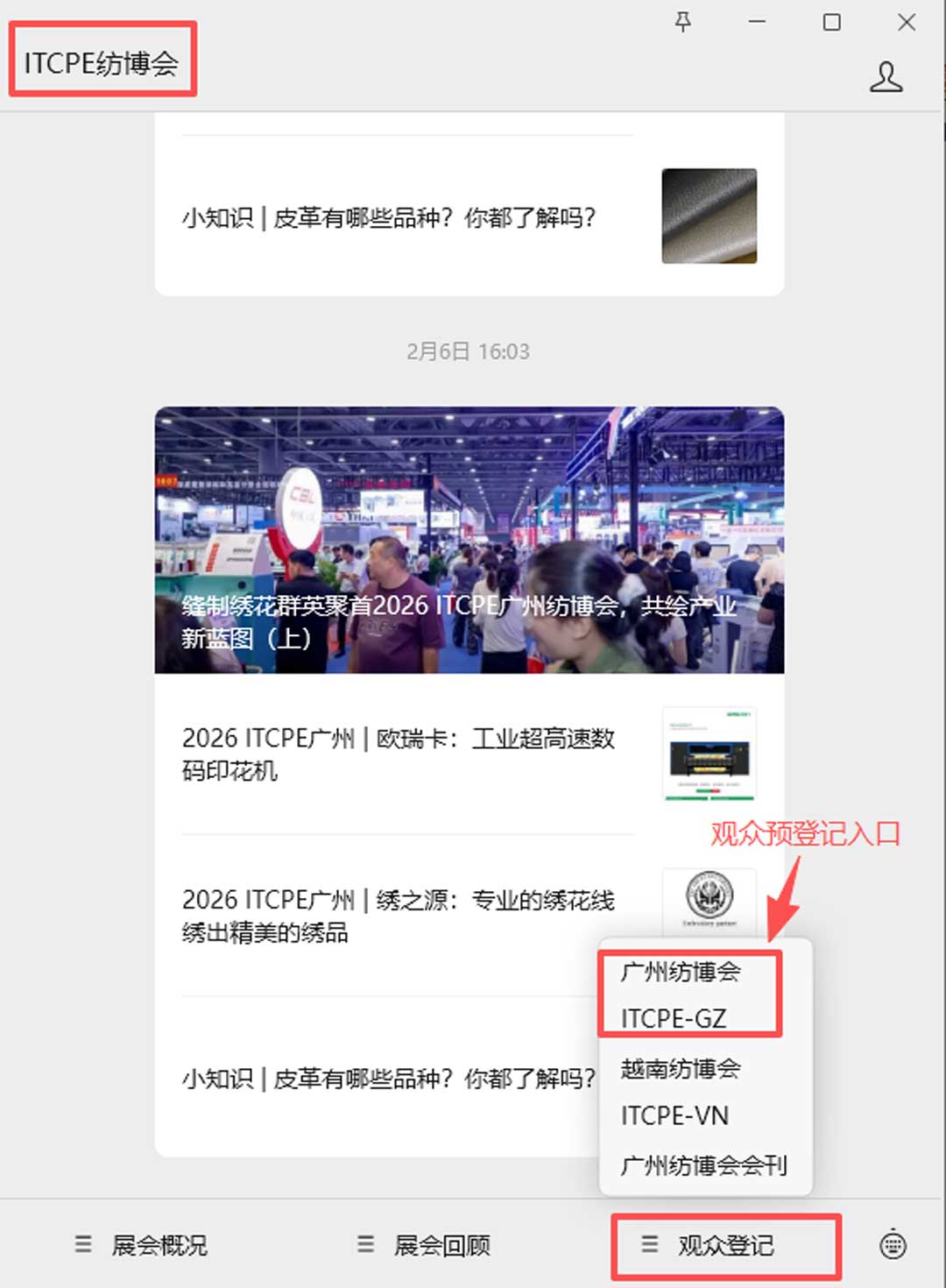Pin the window on top

[683, 22]
